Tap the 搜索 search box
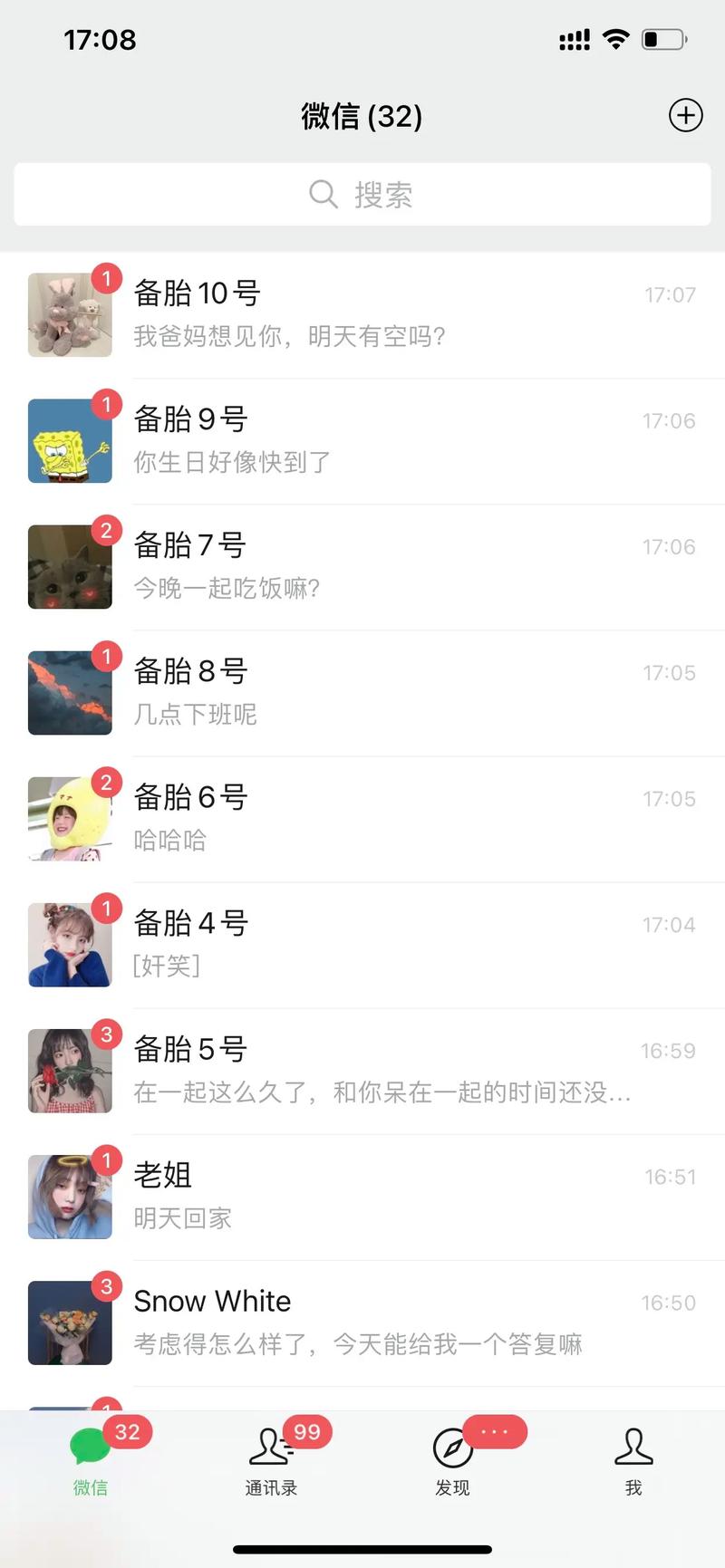The height and width of the screenshot is (1568, 725). click(362, 194)
